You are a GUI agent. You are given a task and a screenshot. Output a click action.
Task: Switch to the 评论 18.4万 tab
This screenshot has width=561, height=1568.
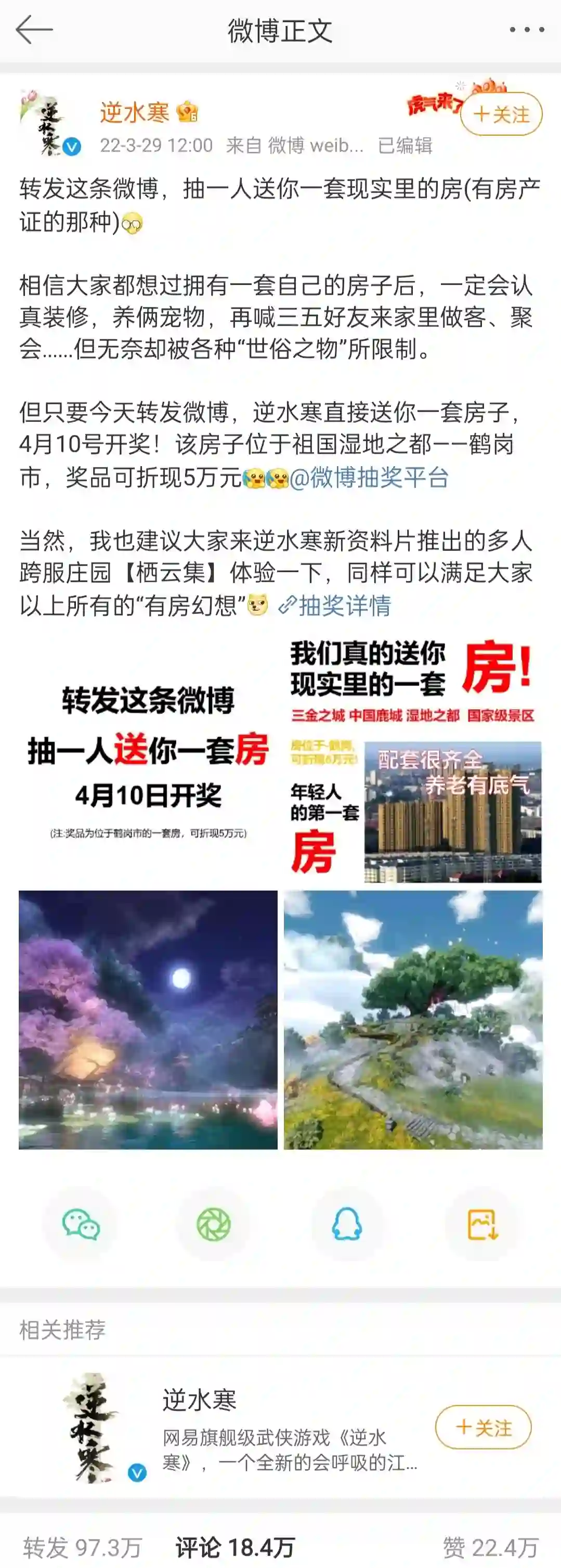235,1547
